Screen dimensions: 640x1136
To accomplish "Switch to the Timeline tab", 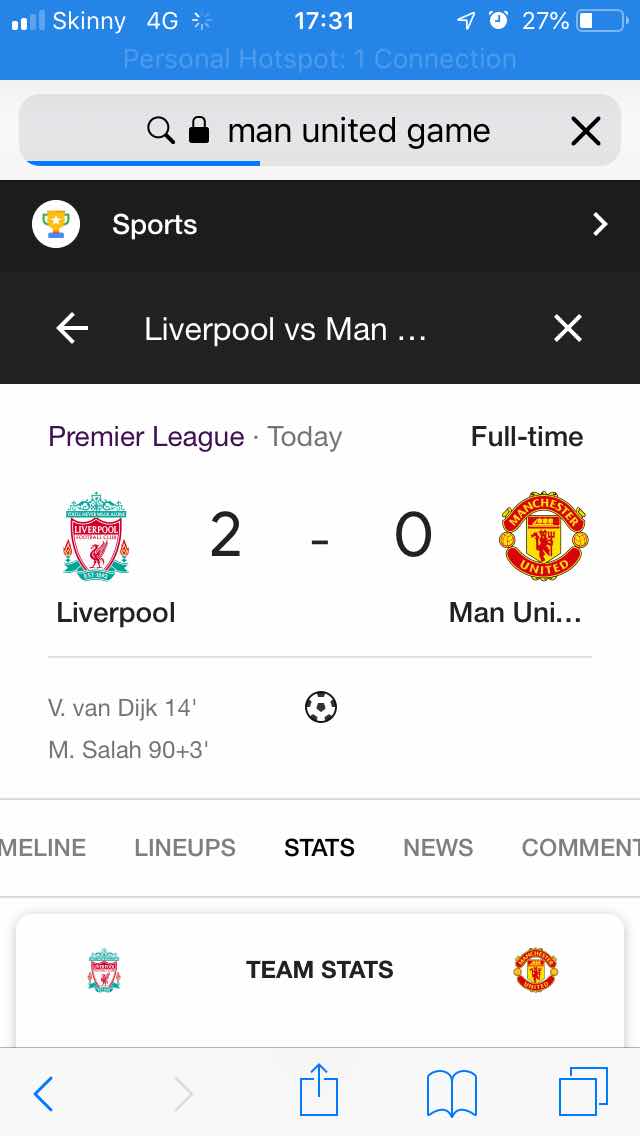I will click(x=43, y=847).
